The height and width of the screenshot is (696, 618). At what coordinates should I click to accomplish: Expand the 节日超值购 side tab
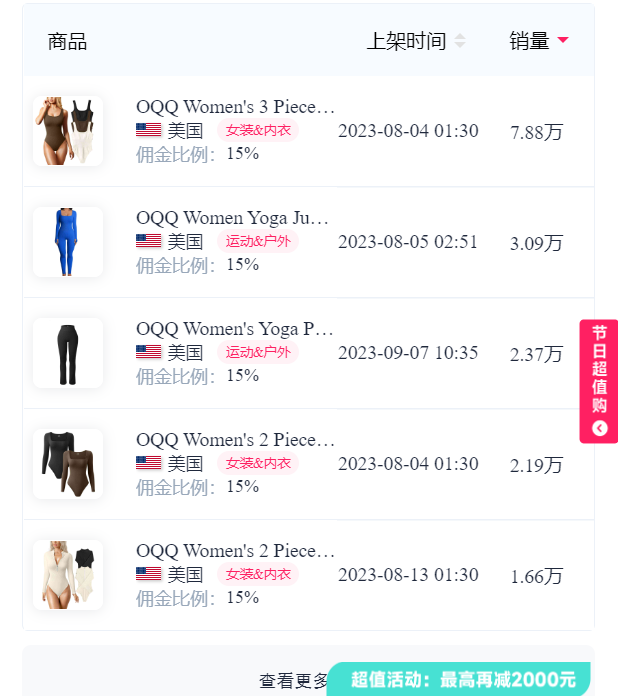pos(599,381)
